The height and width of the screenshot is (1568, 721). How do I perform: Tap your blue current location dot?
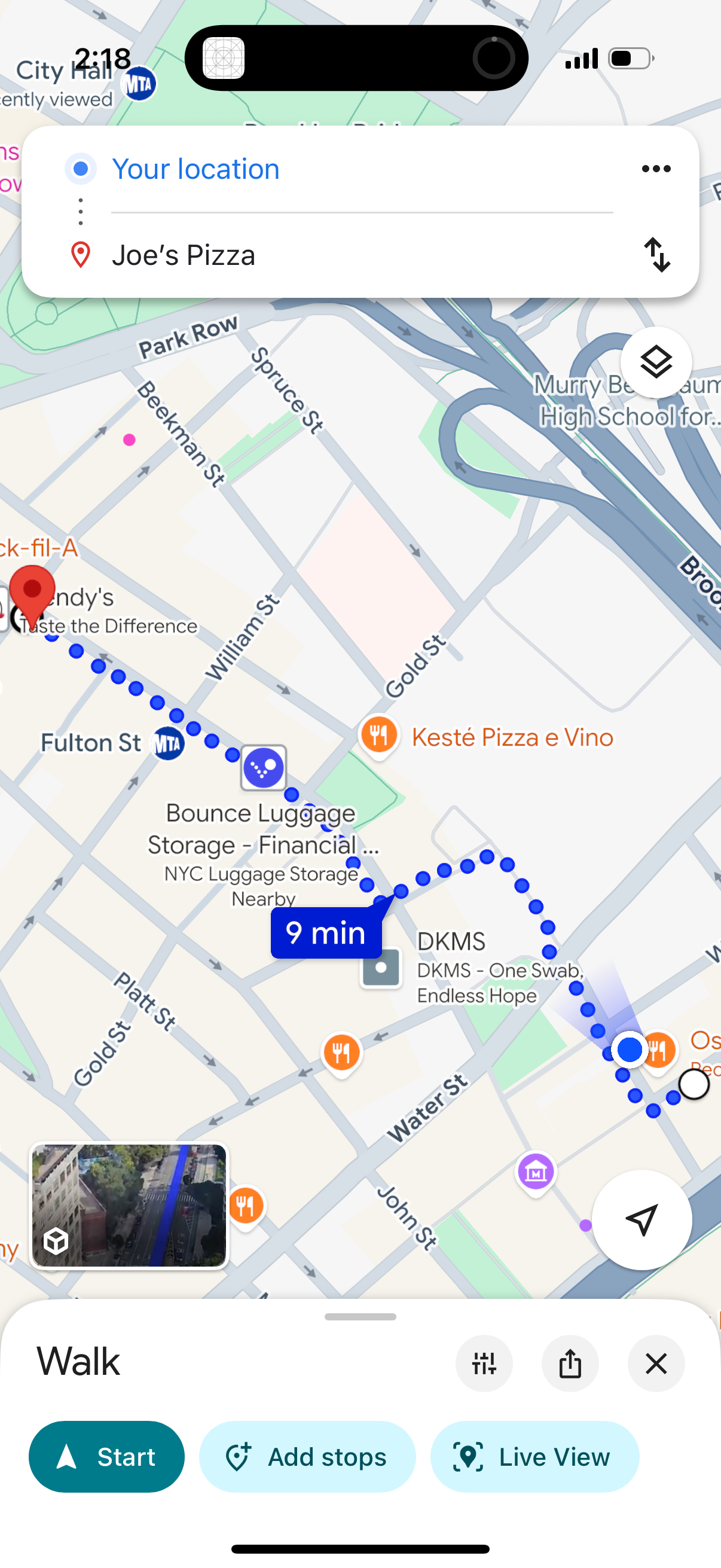[x=629, y=1051]
